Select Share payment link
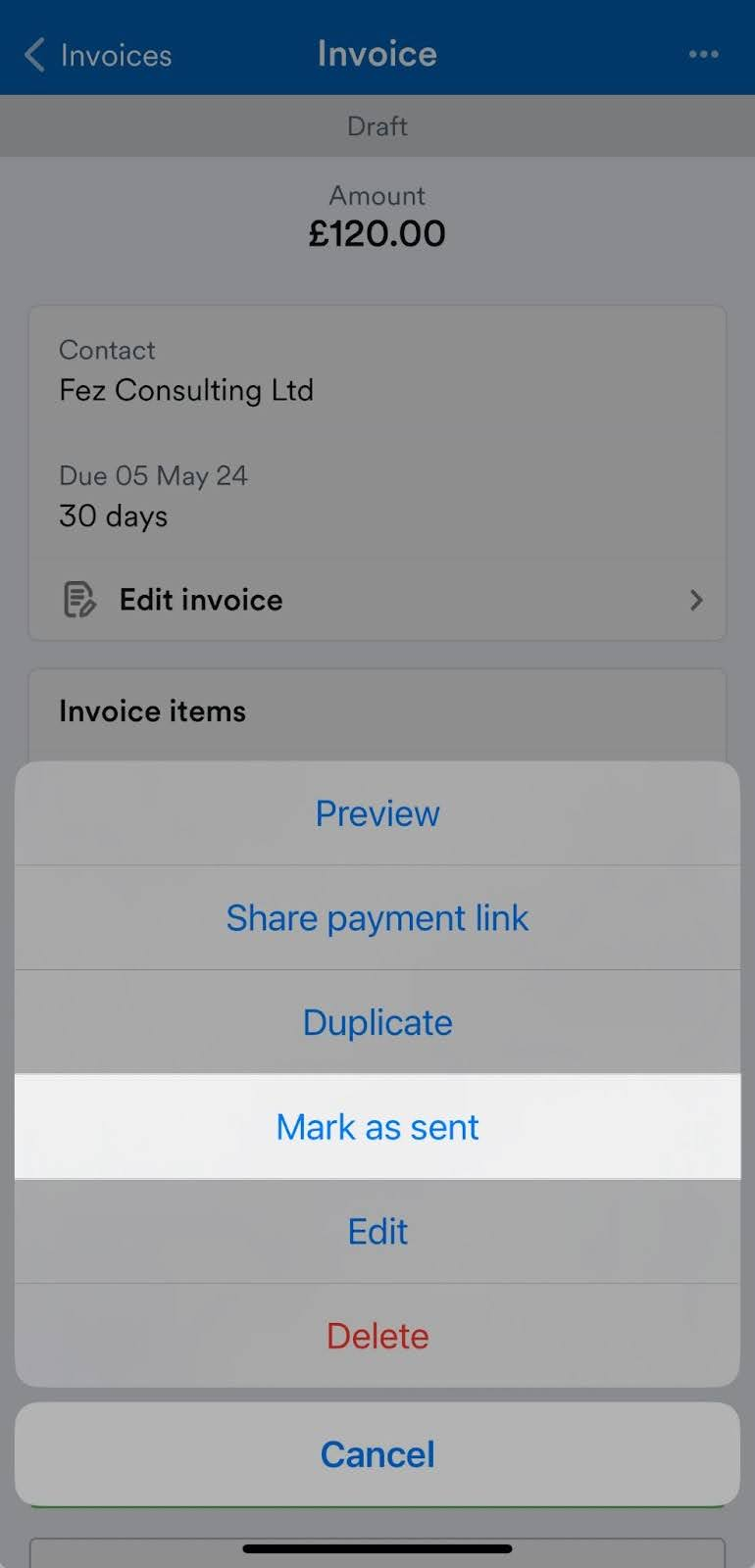 (x=377, y=917)
